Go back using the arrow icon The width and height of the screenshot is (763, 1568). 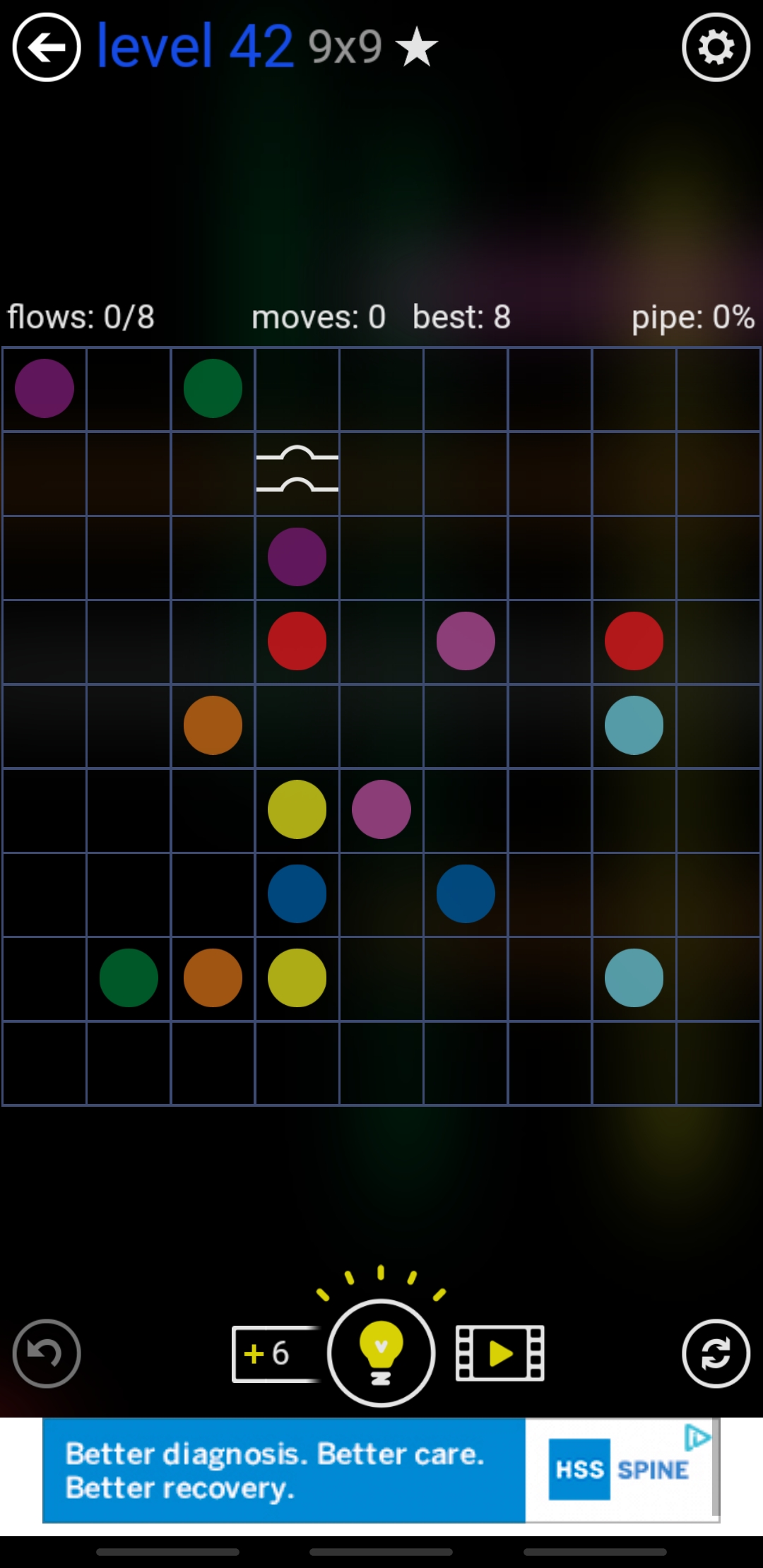(x=47, y=48)
